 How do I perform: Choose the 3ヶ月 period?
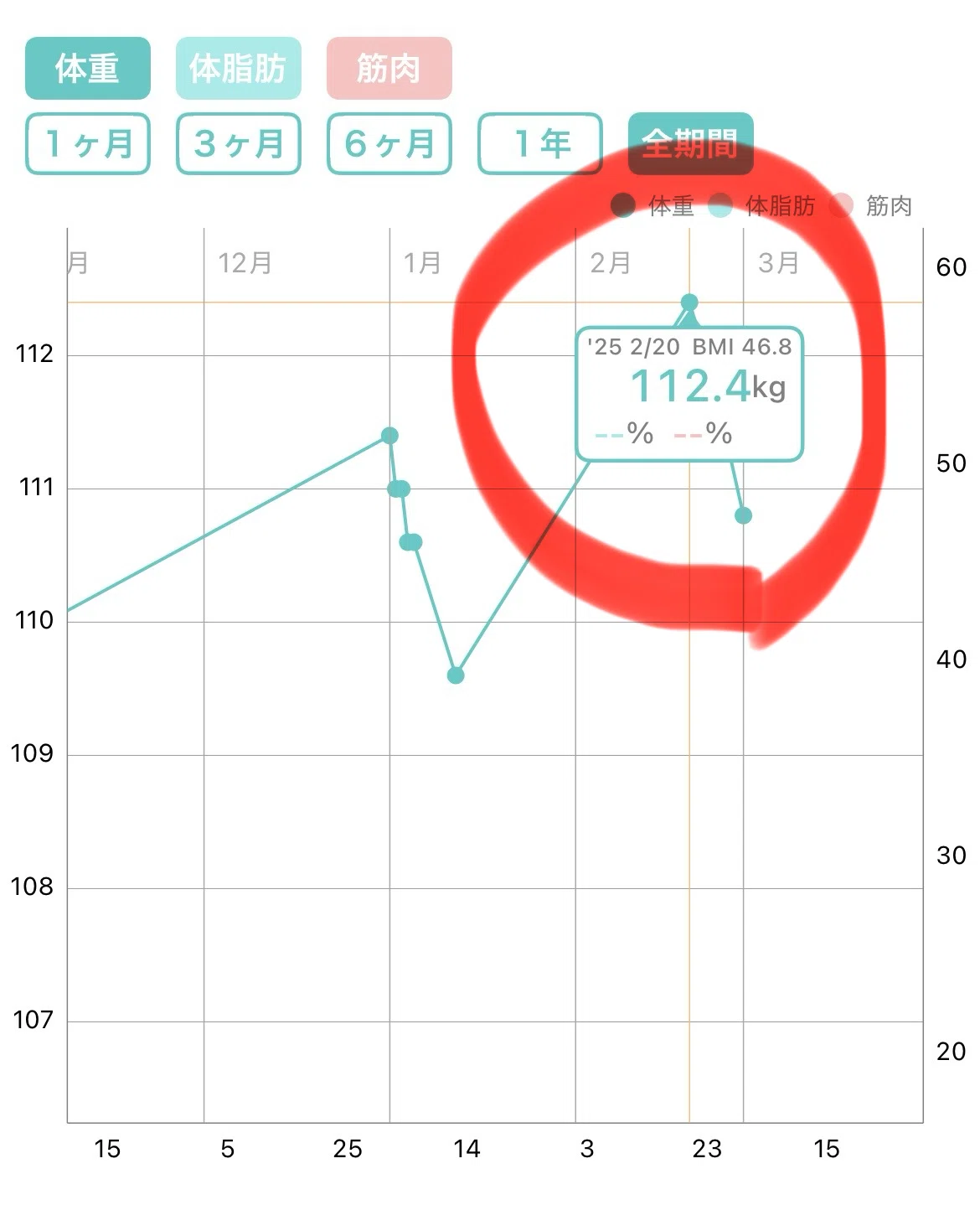[x=238, y=144]
